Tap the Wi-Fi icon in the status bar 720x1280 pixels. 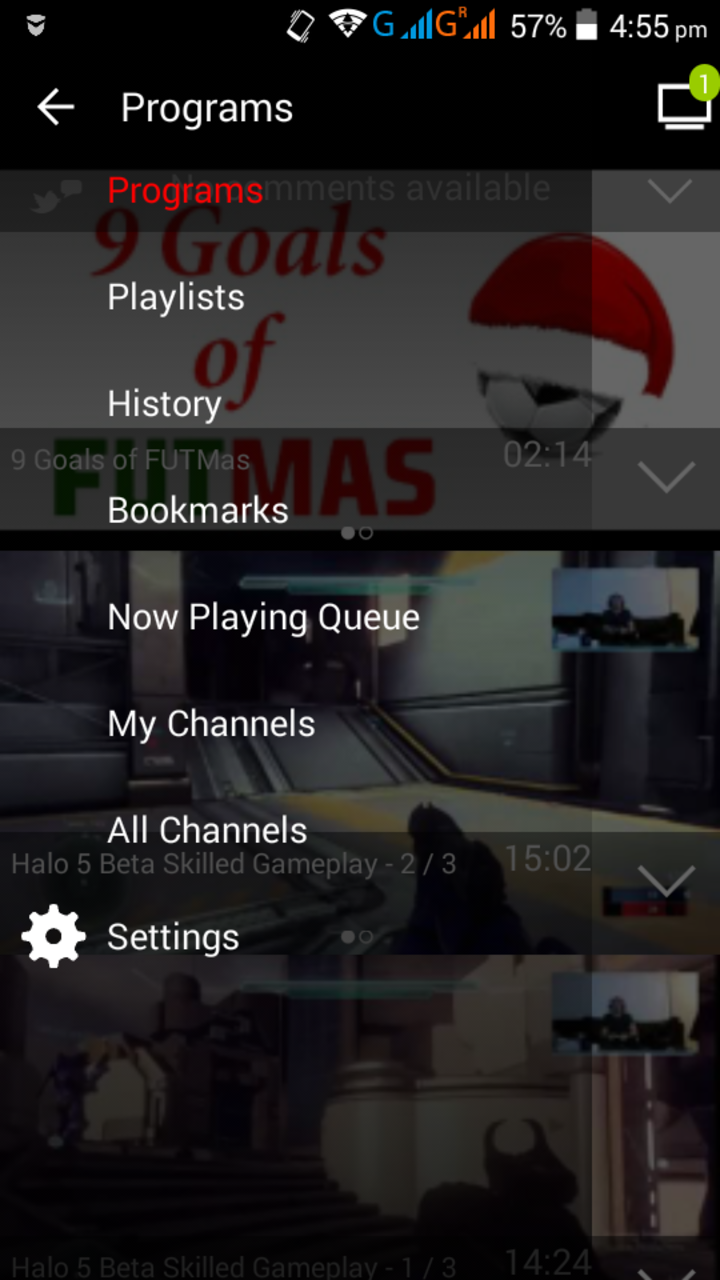tap(346, 27)
